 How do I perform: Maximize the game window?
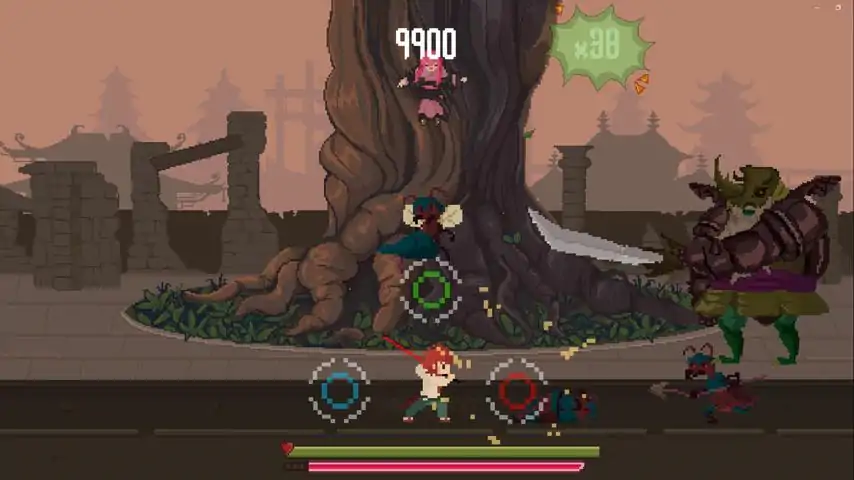838,7
